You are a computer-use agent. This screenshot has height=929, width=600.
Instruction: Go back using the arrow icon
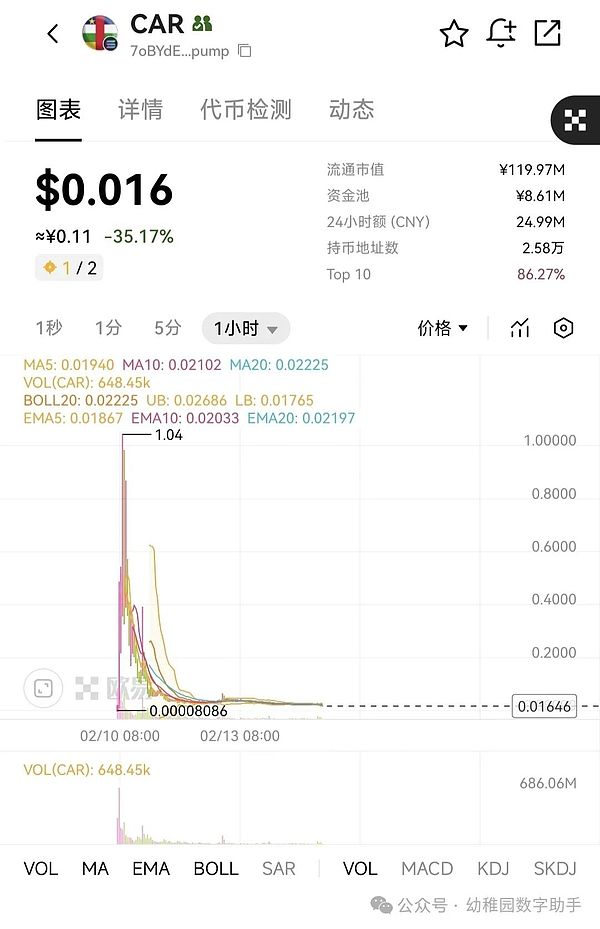(53, 33)
